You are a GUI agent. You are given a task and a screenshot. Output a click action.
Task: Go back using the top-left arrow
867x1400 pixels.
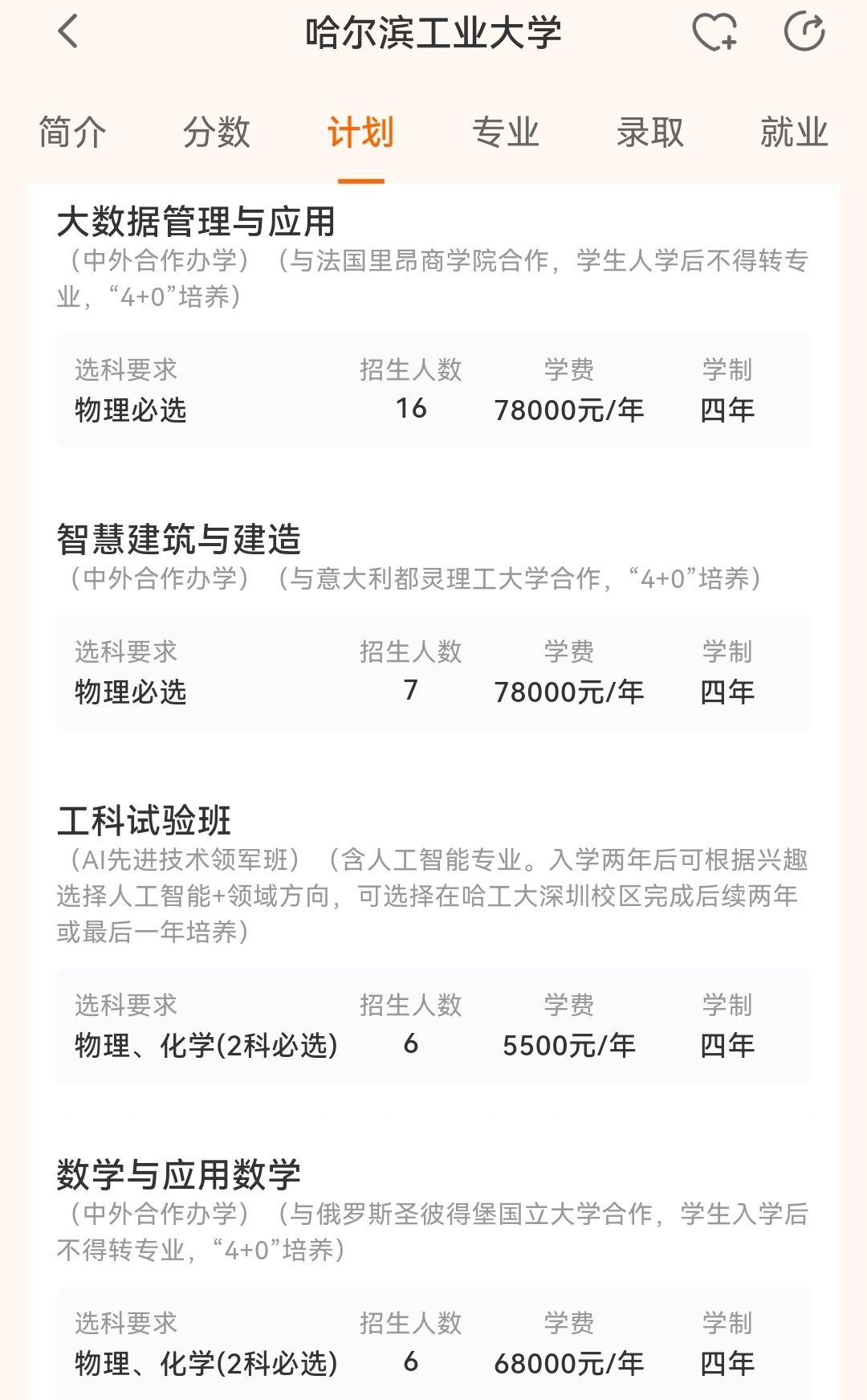pos(69,32)
